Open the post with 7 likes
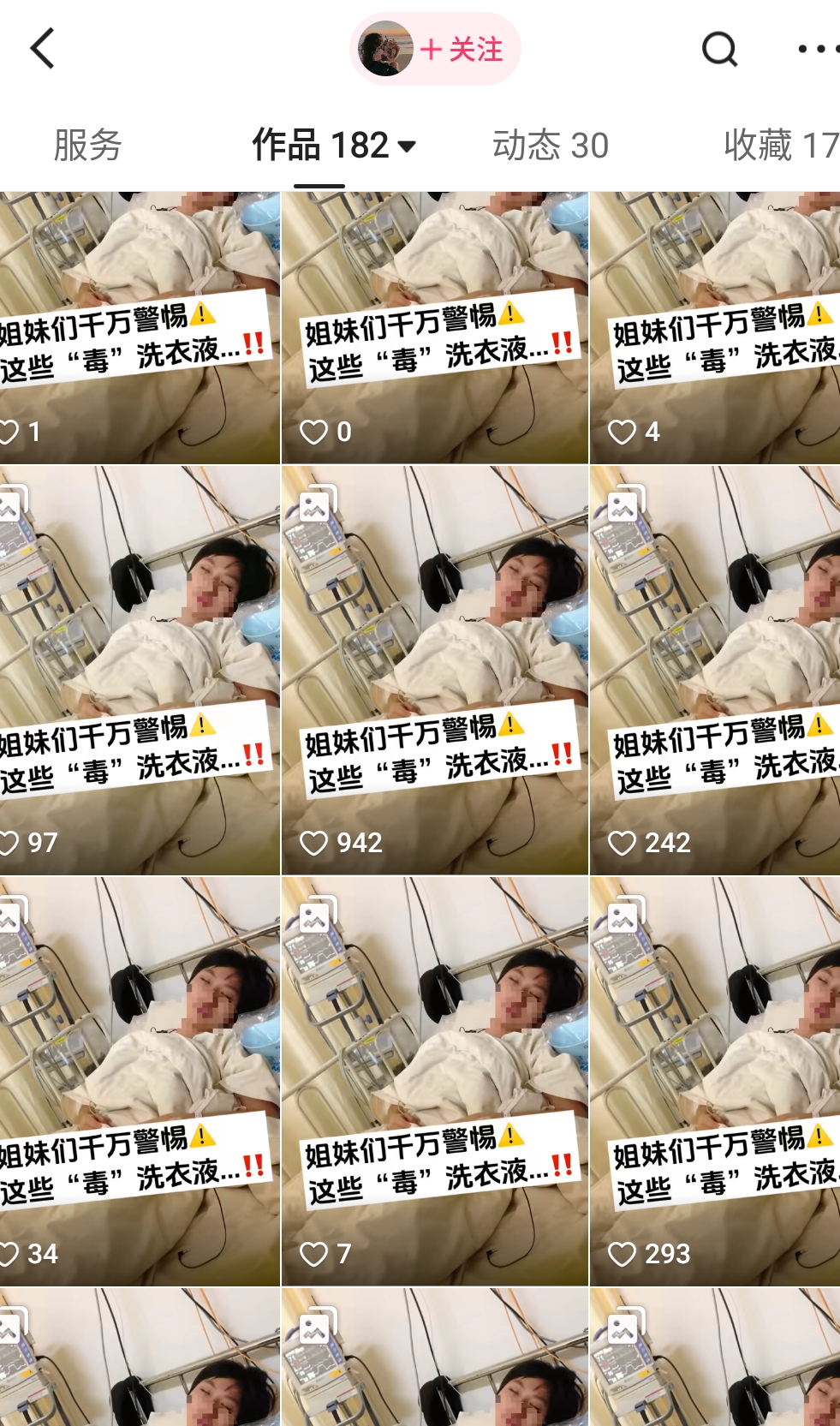Viewport: 840px width, 1426px height. coord(434,1081)
